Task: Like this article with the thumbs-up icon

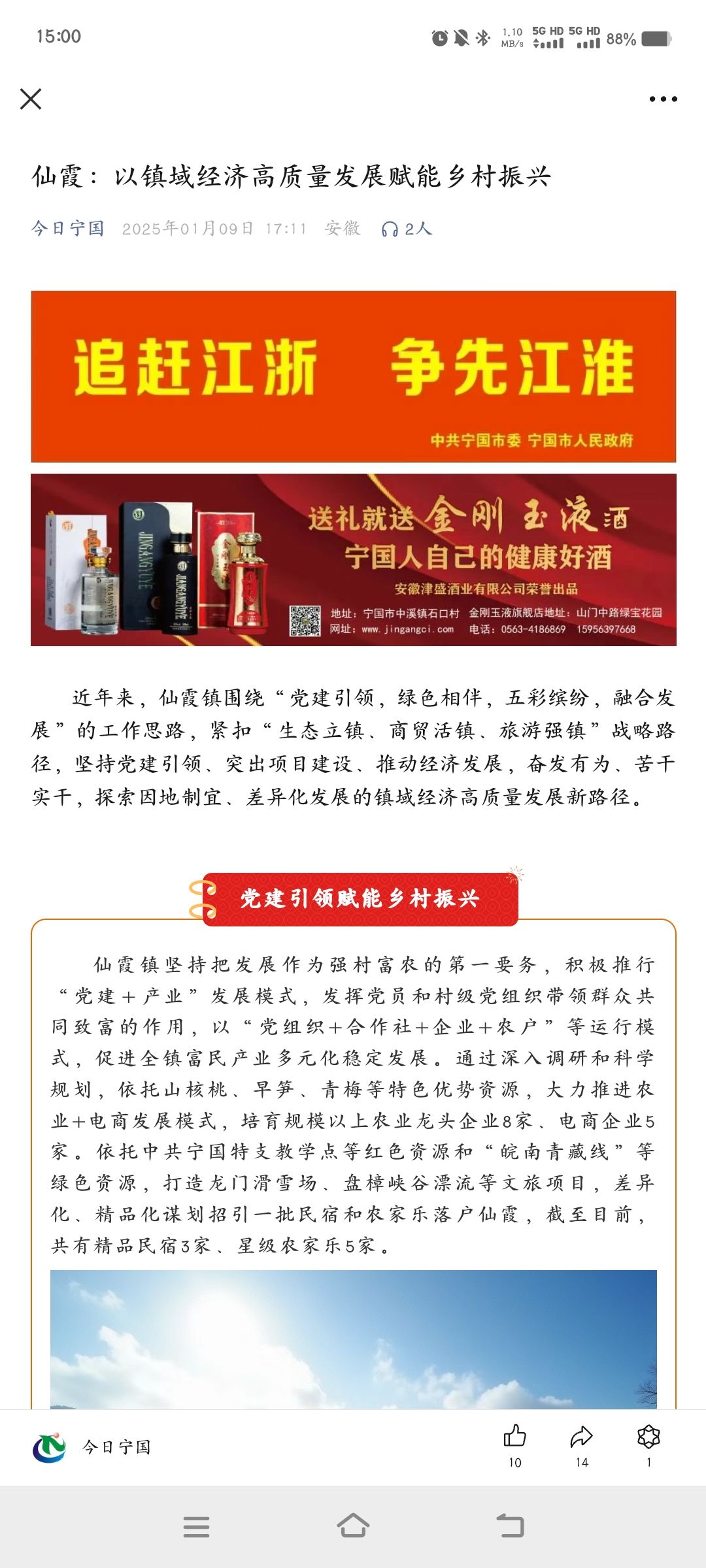Action: click(x=514, y=1437)
